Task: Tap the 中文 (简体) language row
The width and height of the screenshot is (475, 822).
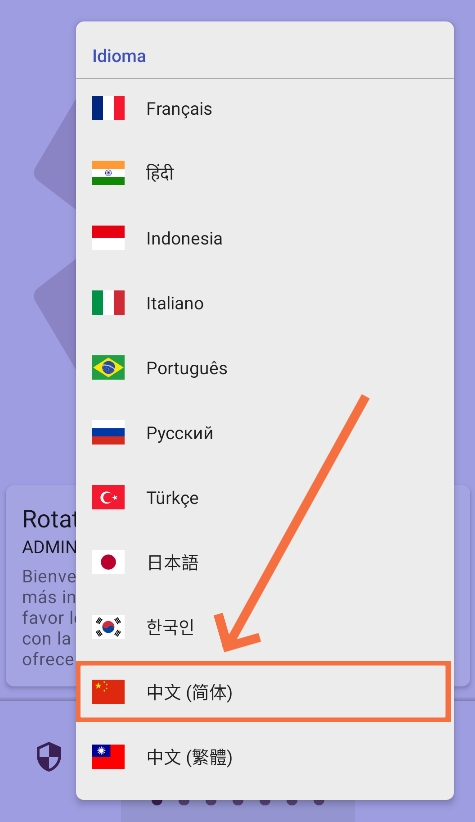Action: [x=265, y=692]
